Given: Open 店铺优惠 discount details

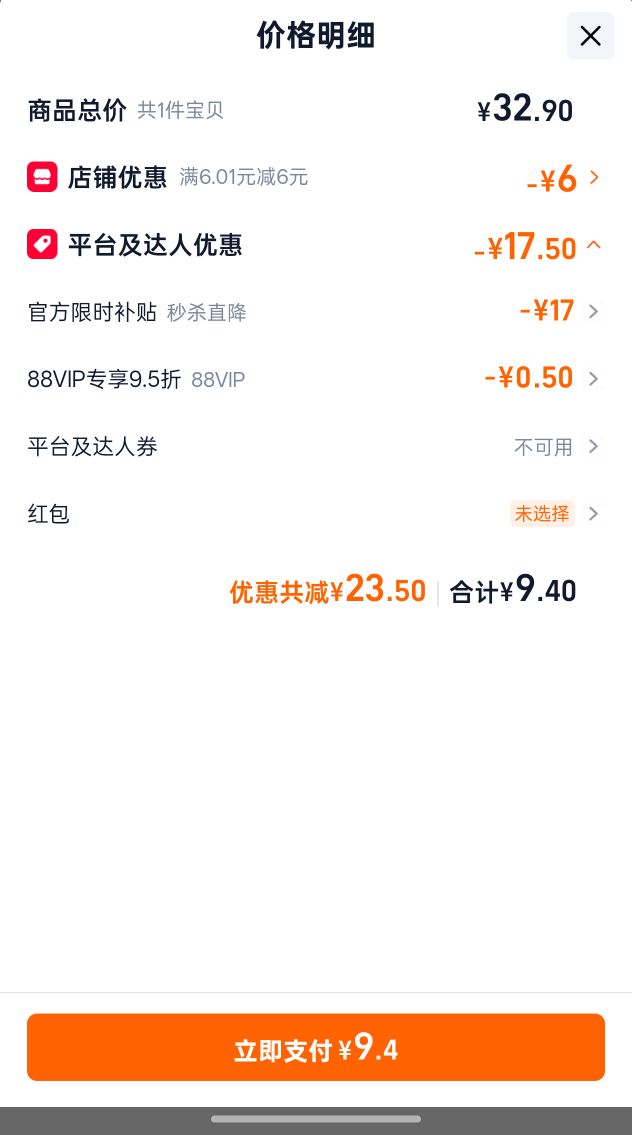Looking at the screenshot, I should (x=316, y=177).
